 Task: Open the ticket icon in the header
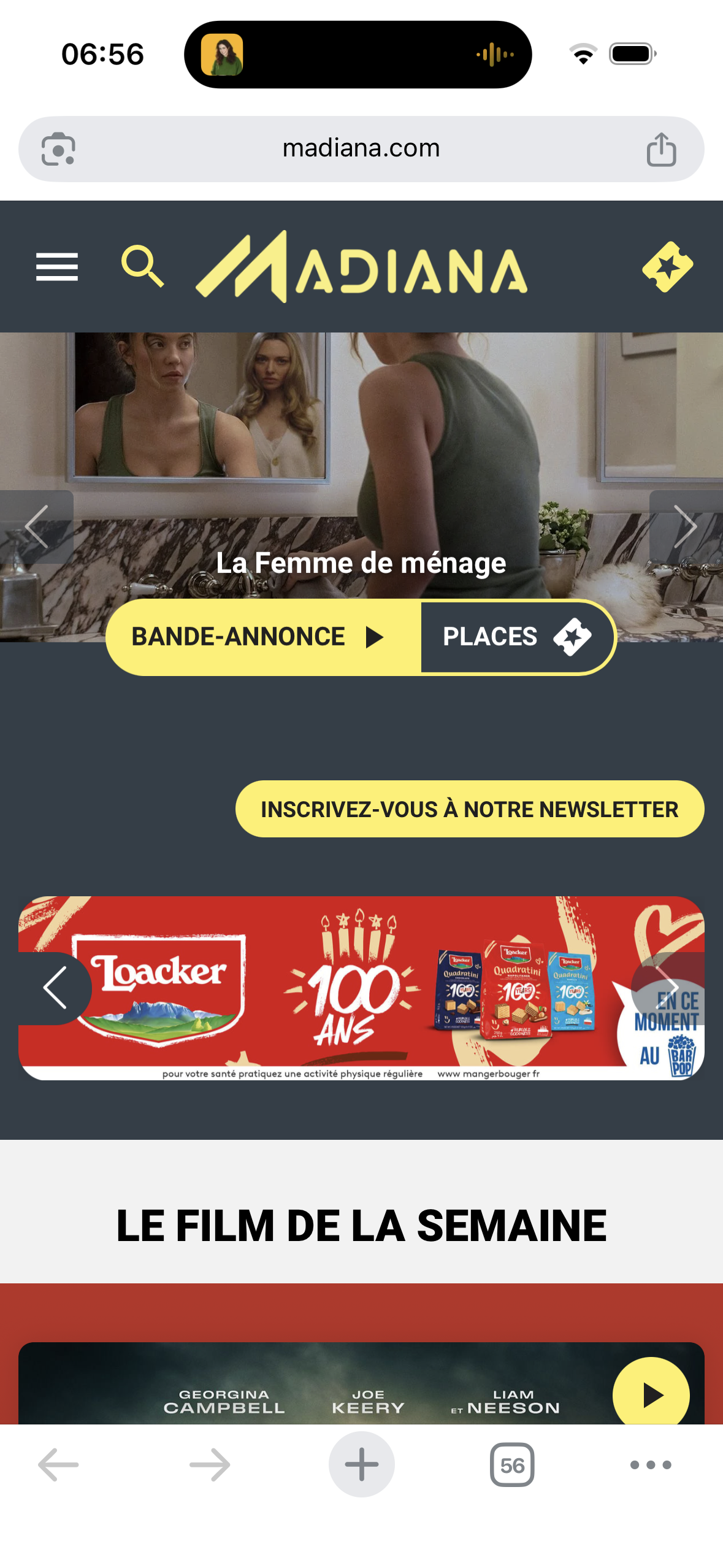pos(667,267)
